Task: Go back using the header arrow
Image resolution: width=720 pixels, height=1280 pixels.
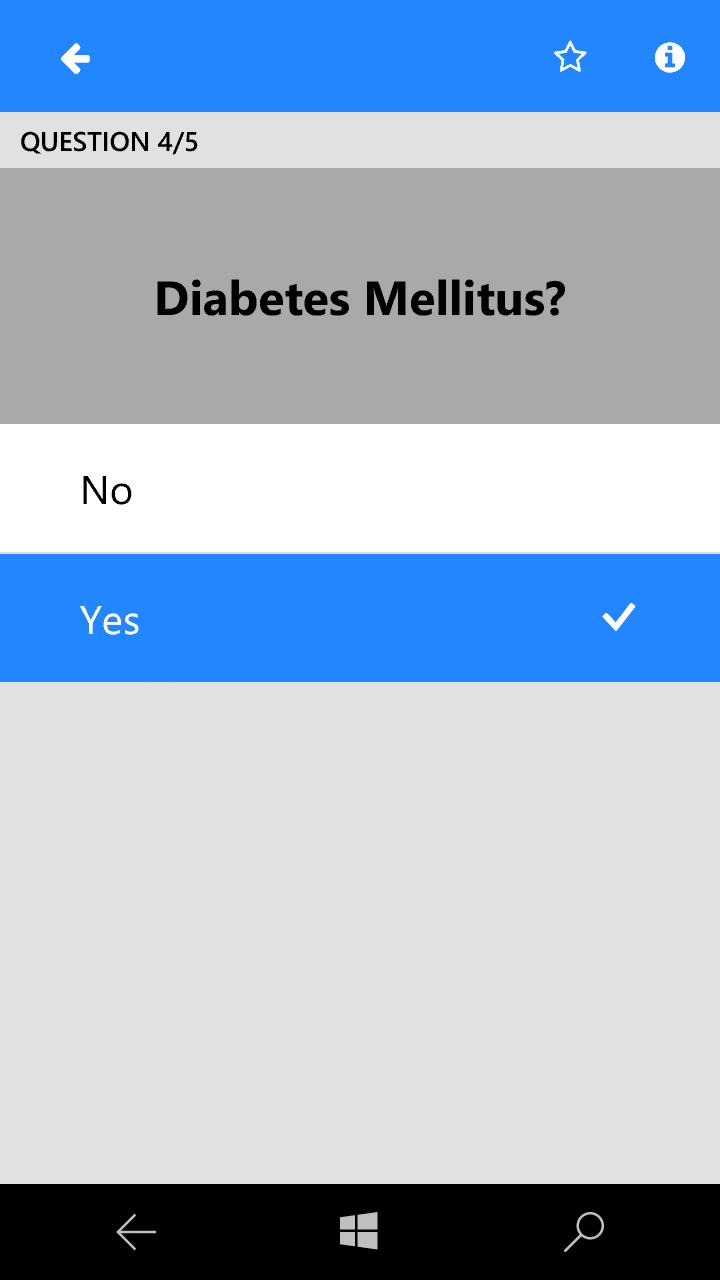Action: tap(75, 59)
